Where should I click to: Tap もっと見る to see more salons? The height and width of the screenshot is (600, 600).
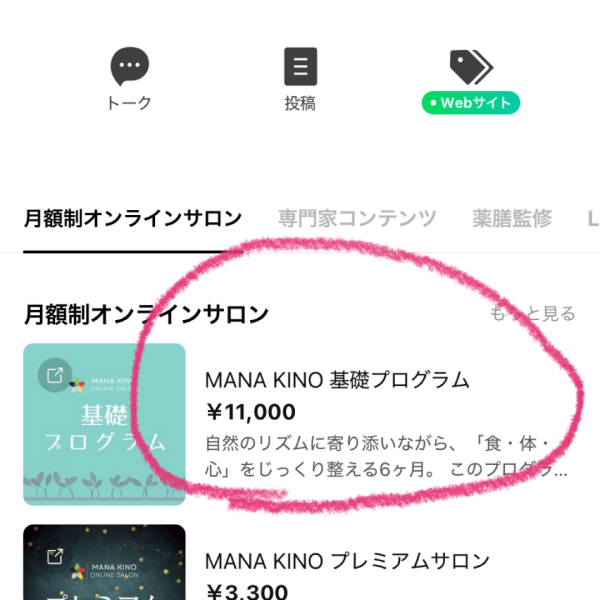533,314
